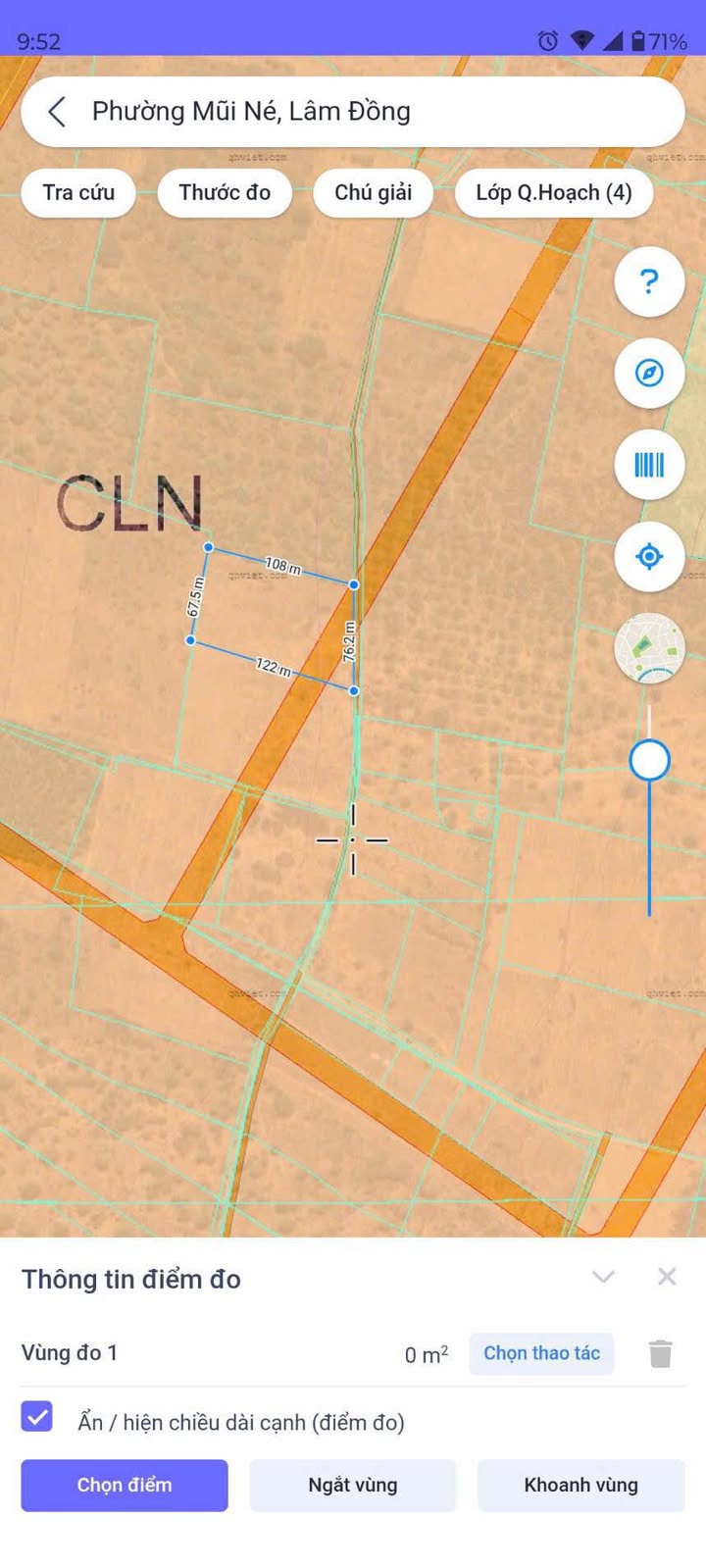
Task: Go back using the arrow icon
Action: point(57,112)
